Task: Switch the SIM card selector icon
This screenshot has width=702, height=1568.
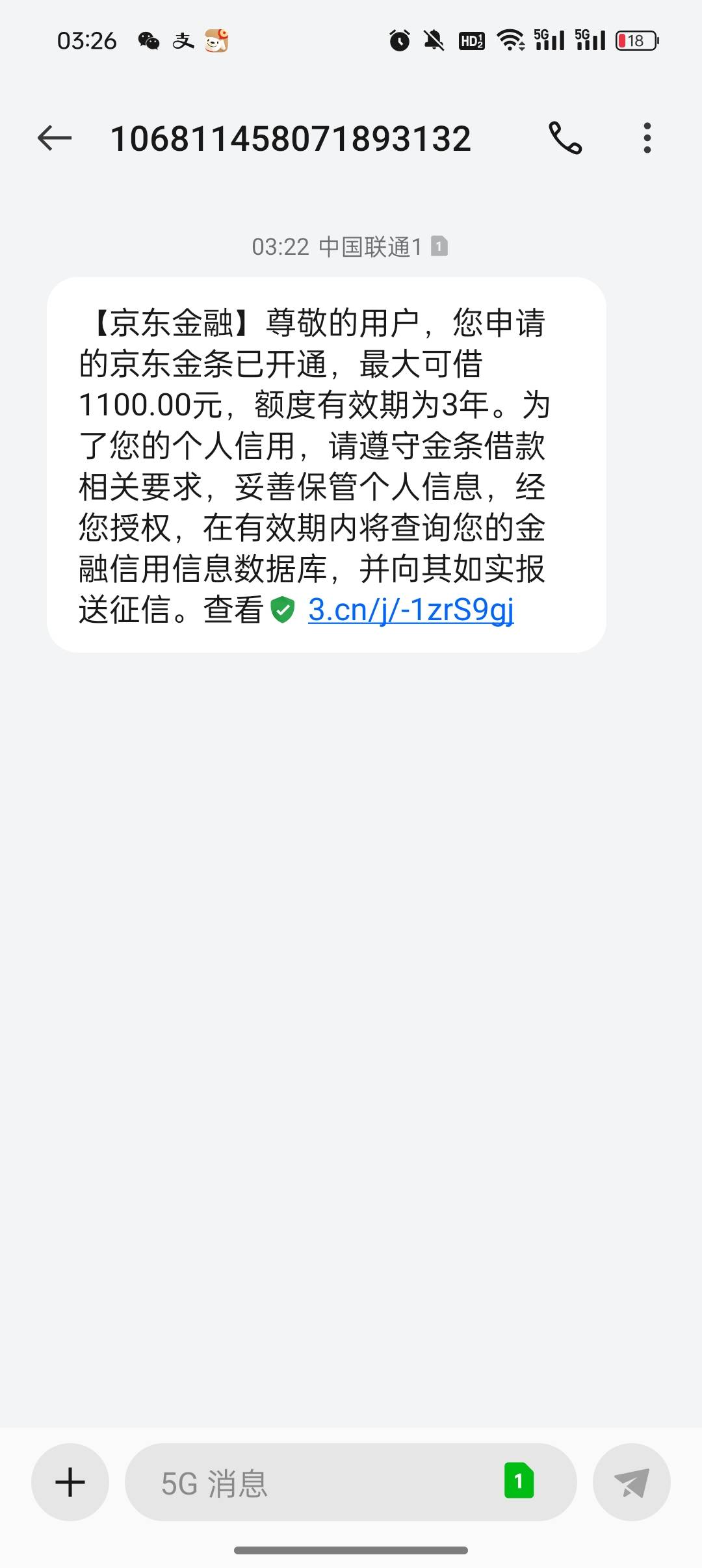Action: (519, 1481)
